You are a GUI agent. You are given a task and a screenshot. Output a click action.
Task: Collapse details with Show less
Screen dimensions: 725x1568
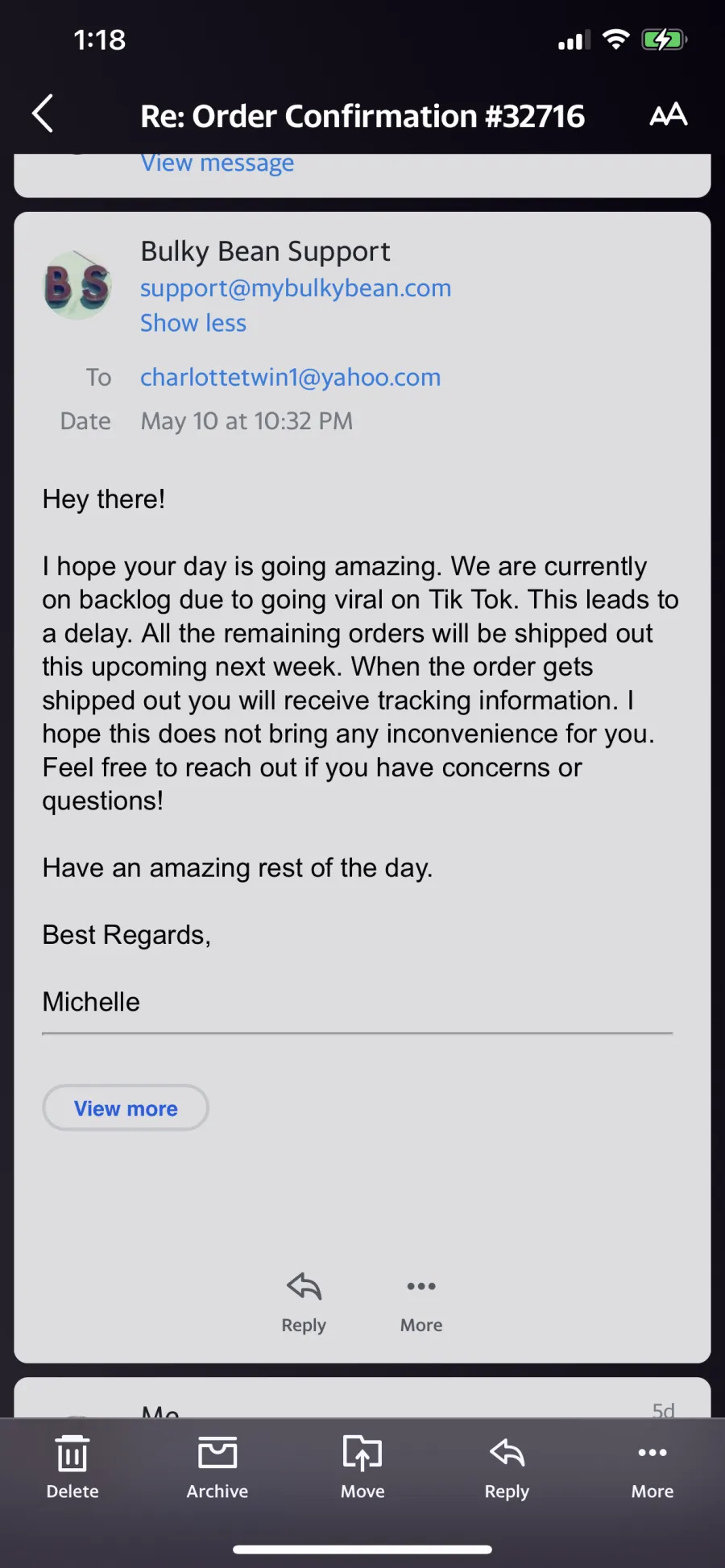pos(193,323)
